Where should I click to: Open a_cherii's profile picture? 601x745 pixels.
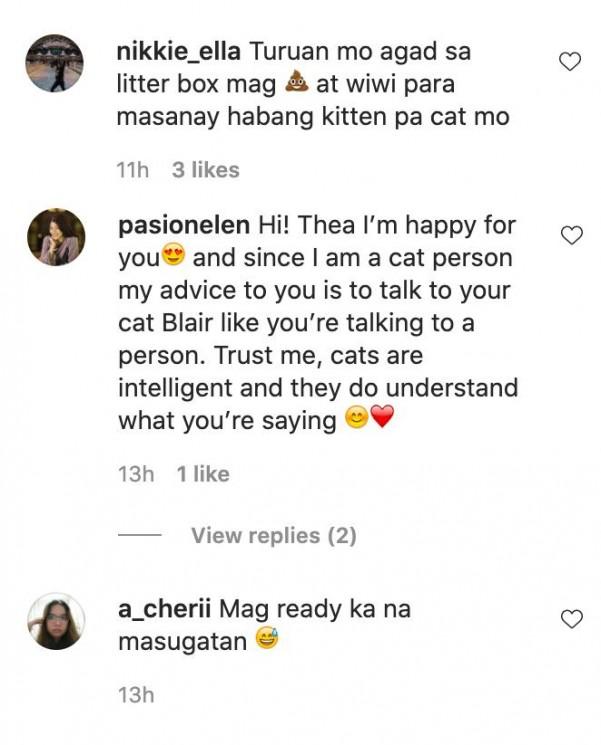[x=55, y=621]
